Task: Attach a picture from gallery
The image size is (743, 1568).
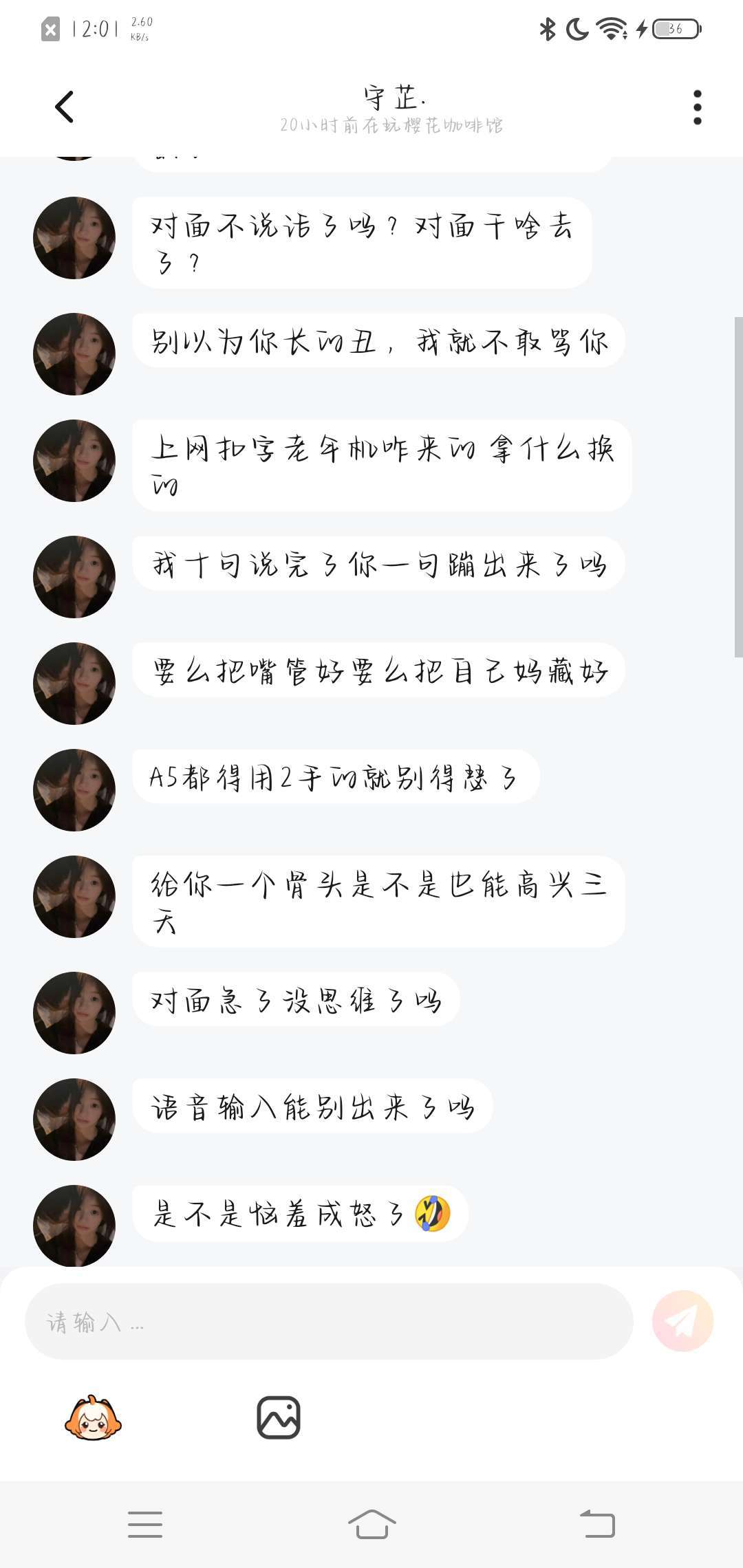Action: pos(279,1418)
